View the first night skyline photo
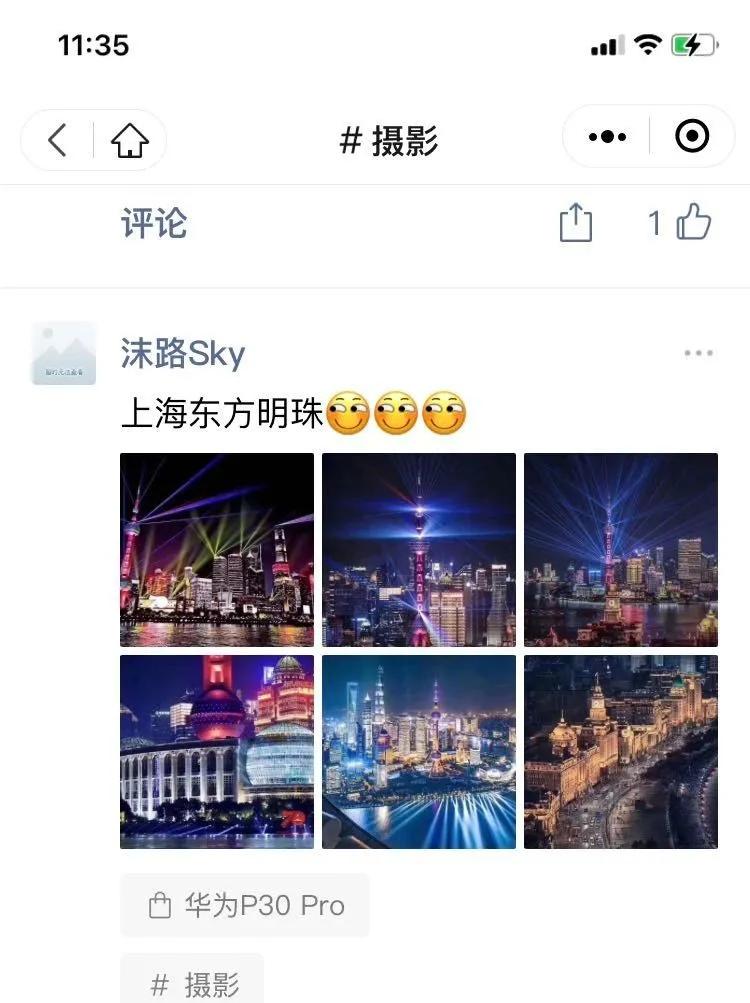 click(x=216, y=549)
